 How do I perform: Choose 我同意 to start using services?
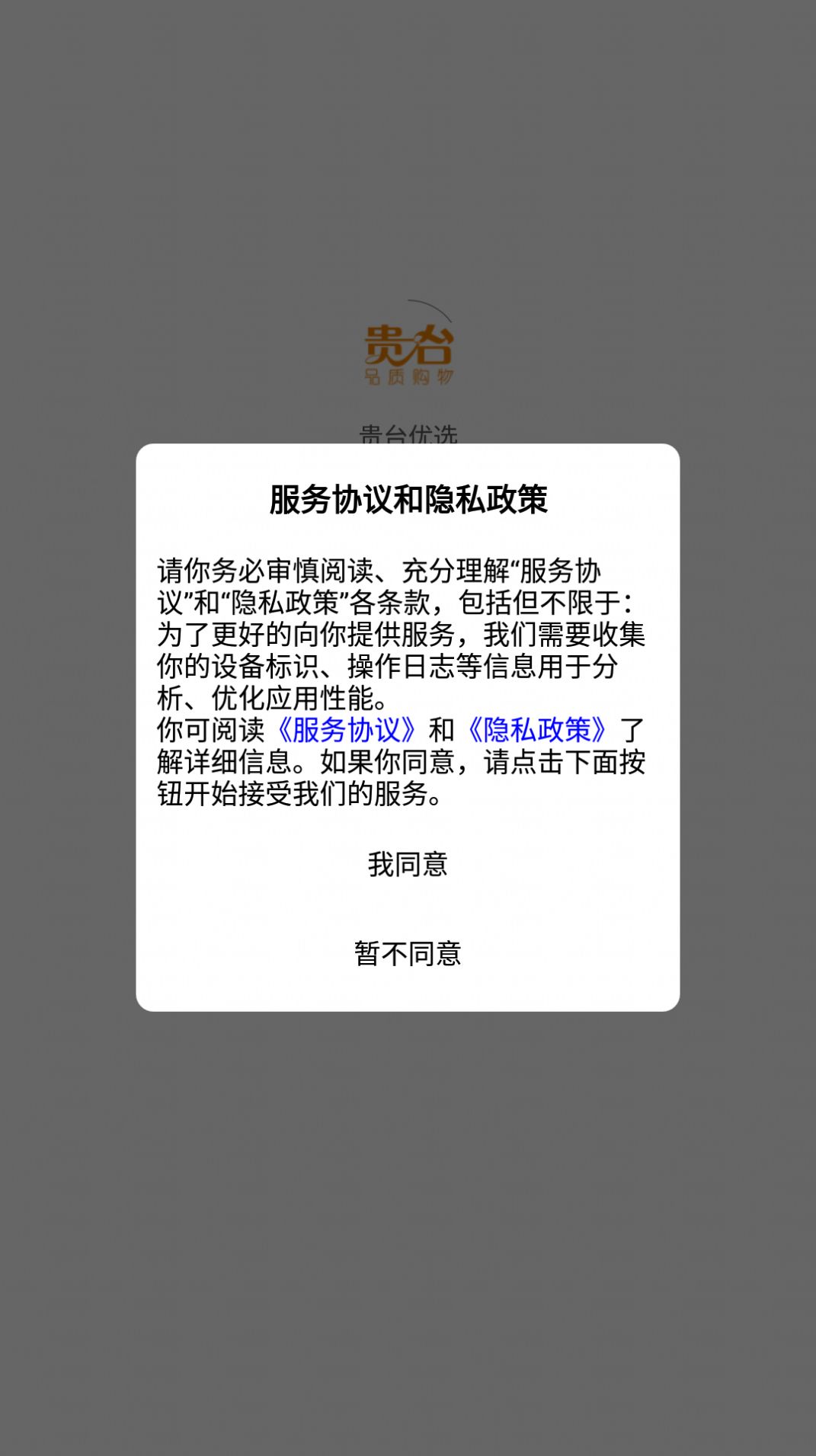408,865
